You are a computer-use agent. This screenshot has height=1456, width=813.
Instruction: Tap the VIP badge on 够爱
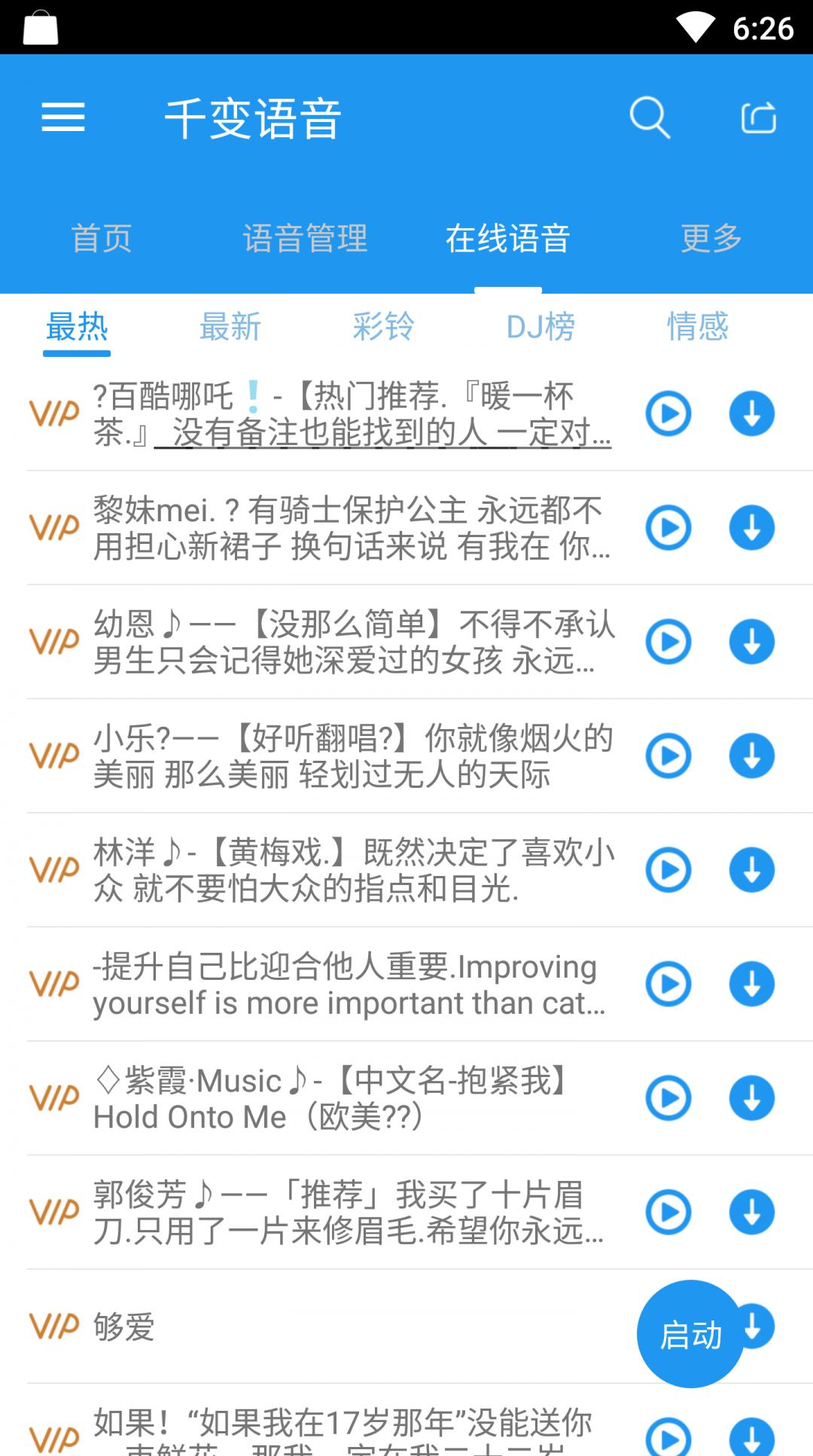tap(53, 1328)
